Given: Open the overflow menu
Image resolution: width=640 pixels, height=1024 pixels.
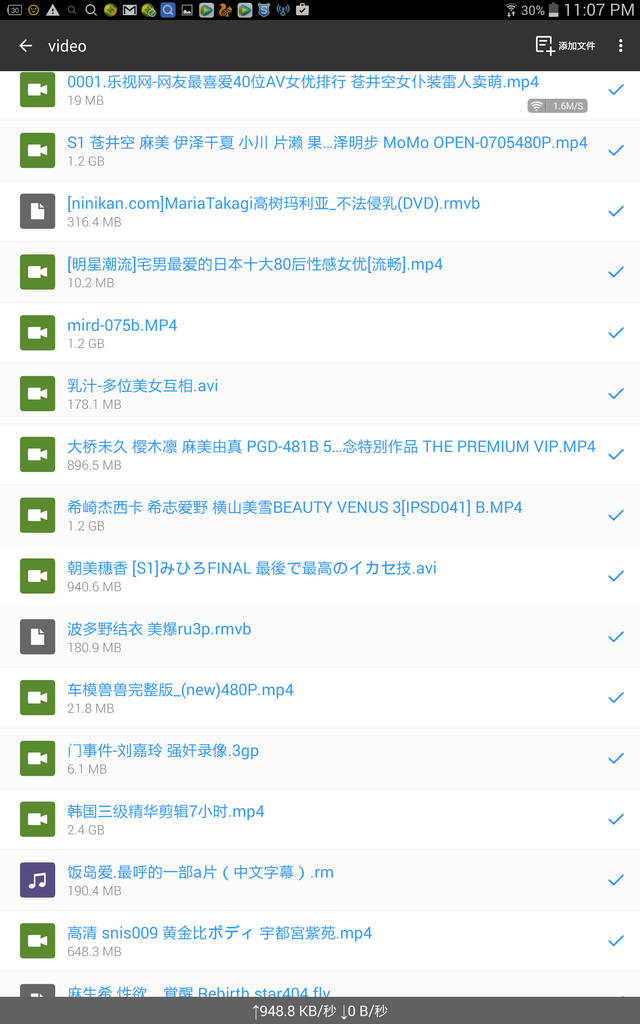Looking at the screenshot, I should [x=620, y=46].
